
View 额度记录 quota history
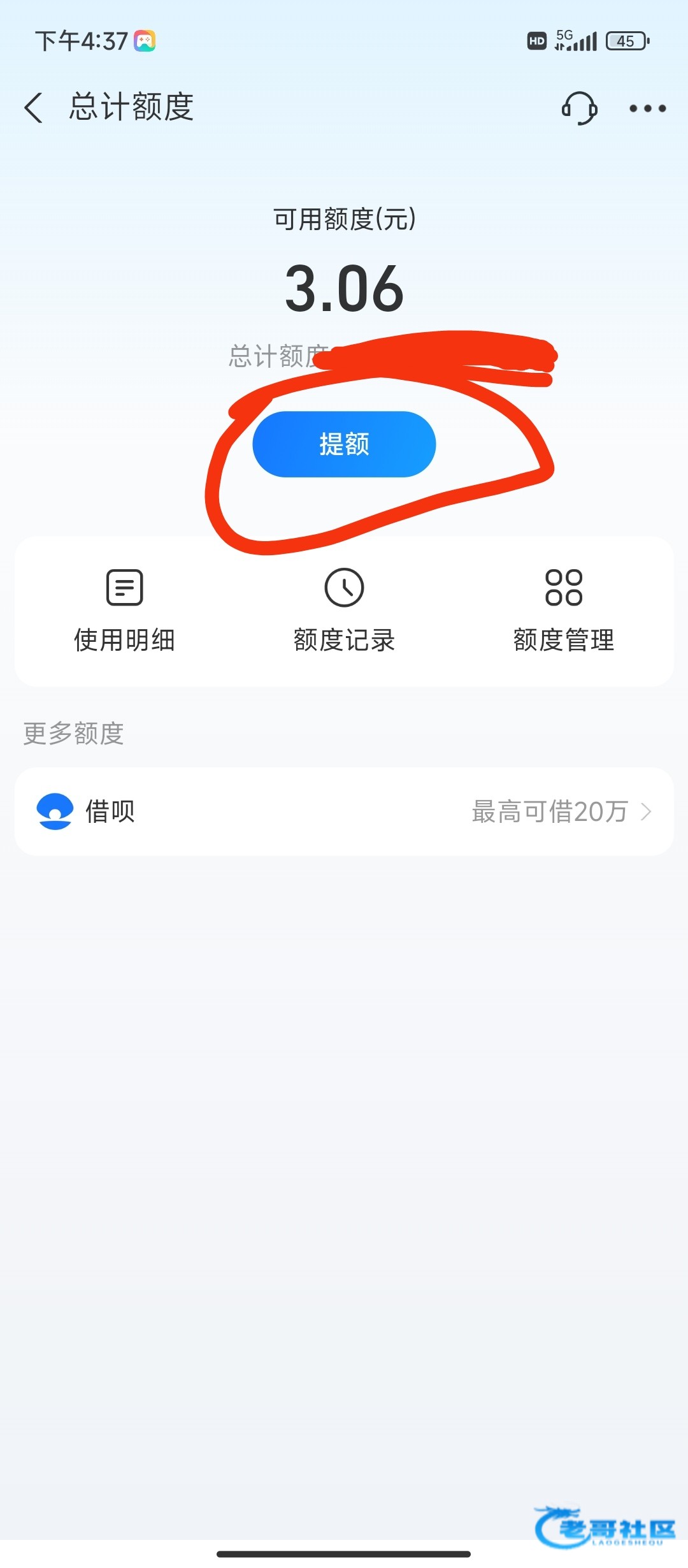pos(344,611)
